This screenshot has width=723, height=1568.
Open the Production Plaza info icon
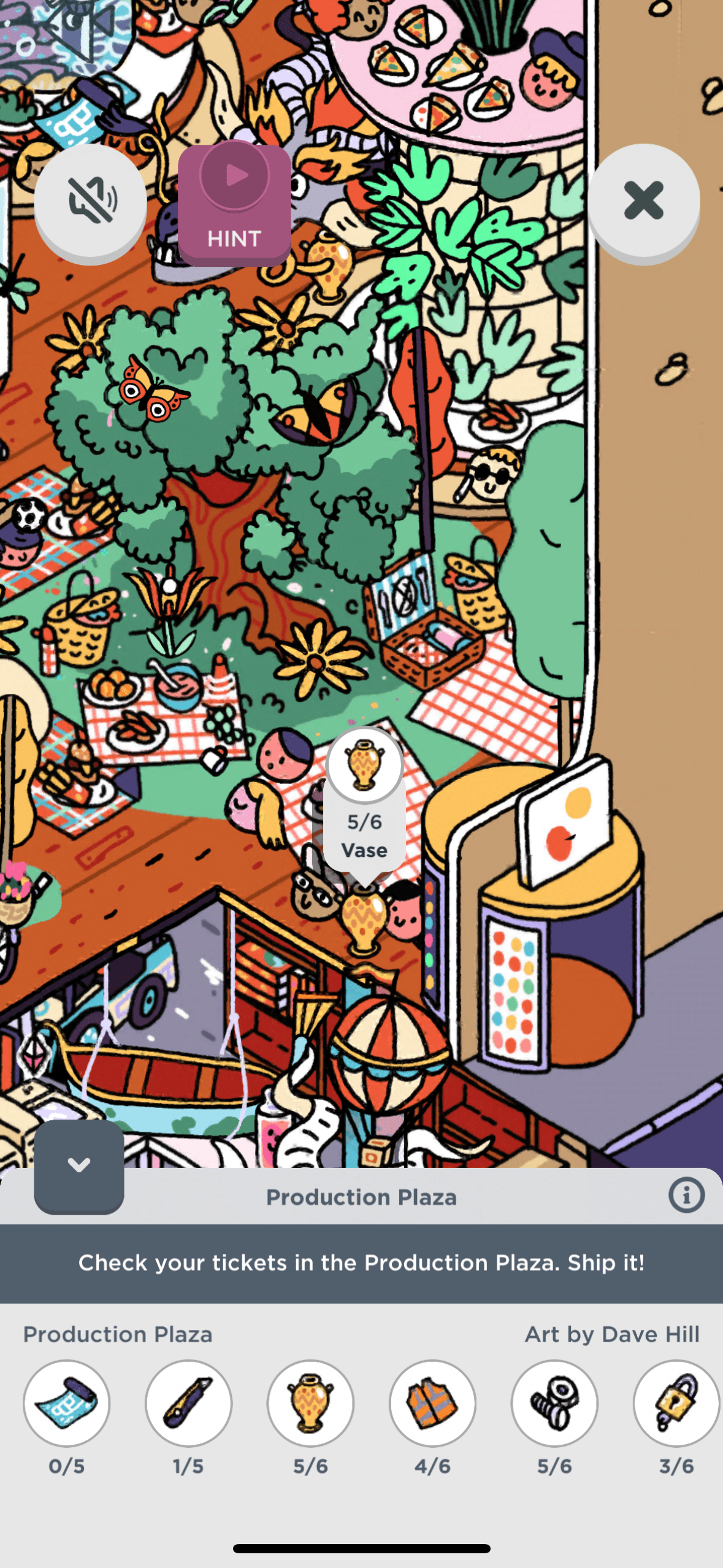[686, 1196]
